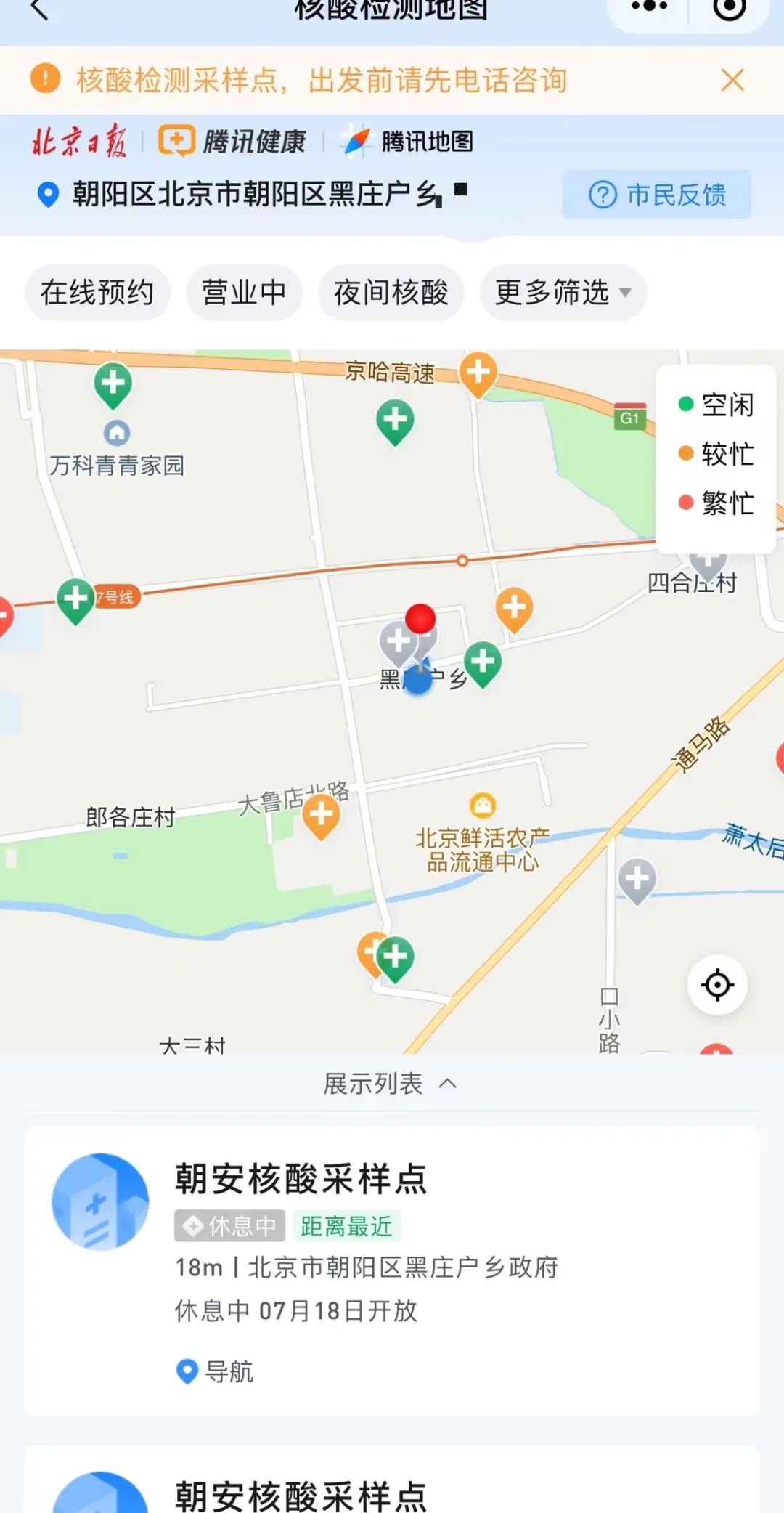Open 市民反馈 feedback
The width and height of the screenshot is (784, 1513).
[657, 195]
